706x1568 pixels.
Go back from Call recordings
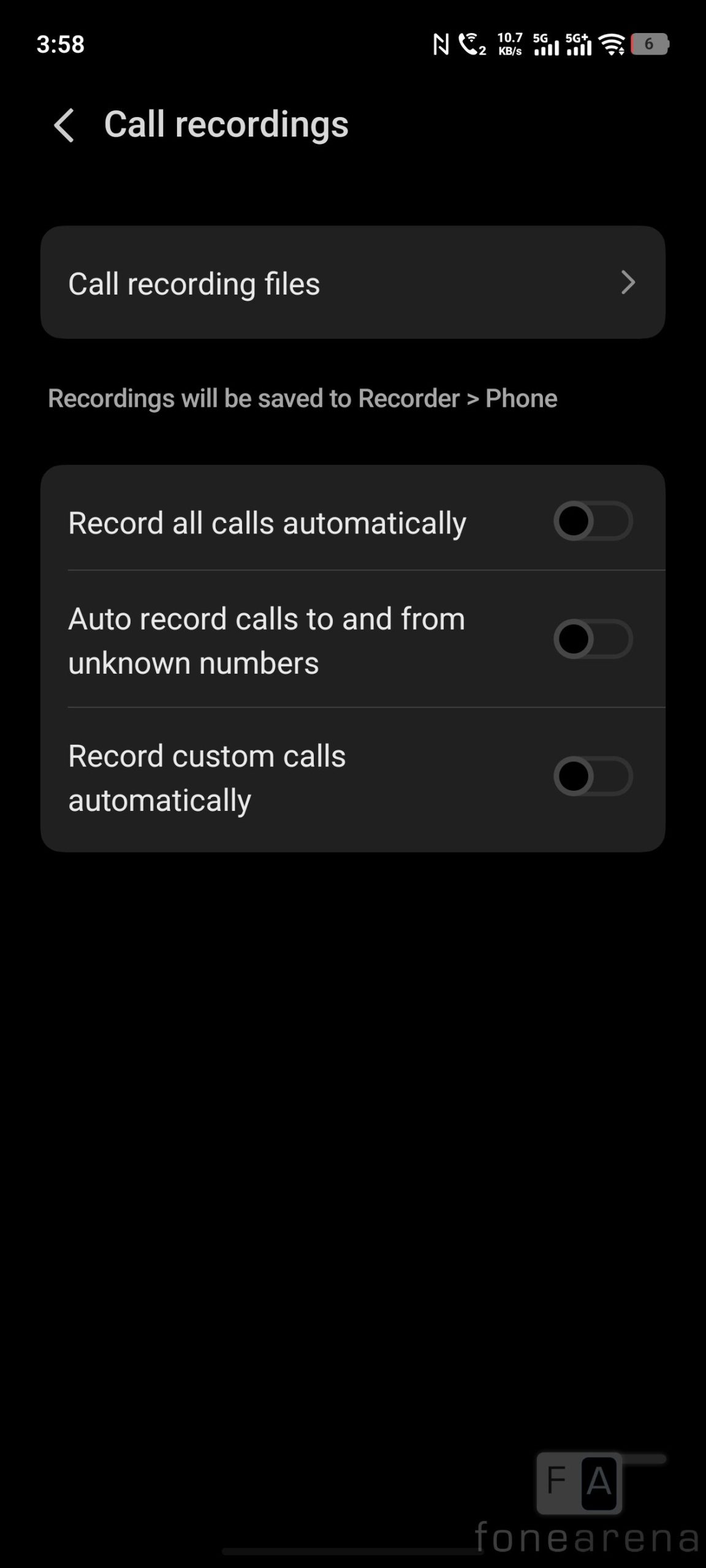coord(64,125)
